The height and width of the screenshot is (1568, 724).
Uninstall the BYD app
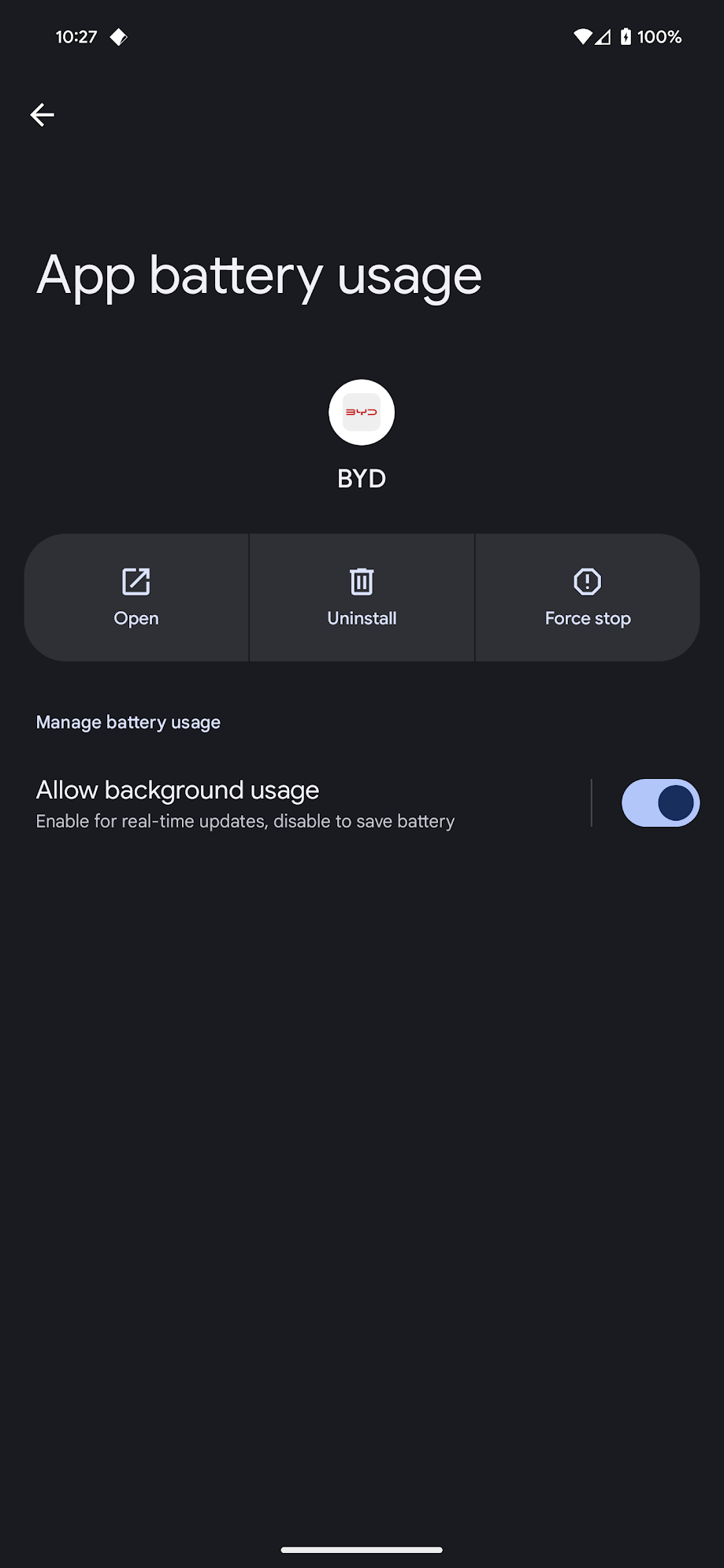click(x=362, y=598)
